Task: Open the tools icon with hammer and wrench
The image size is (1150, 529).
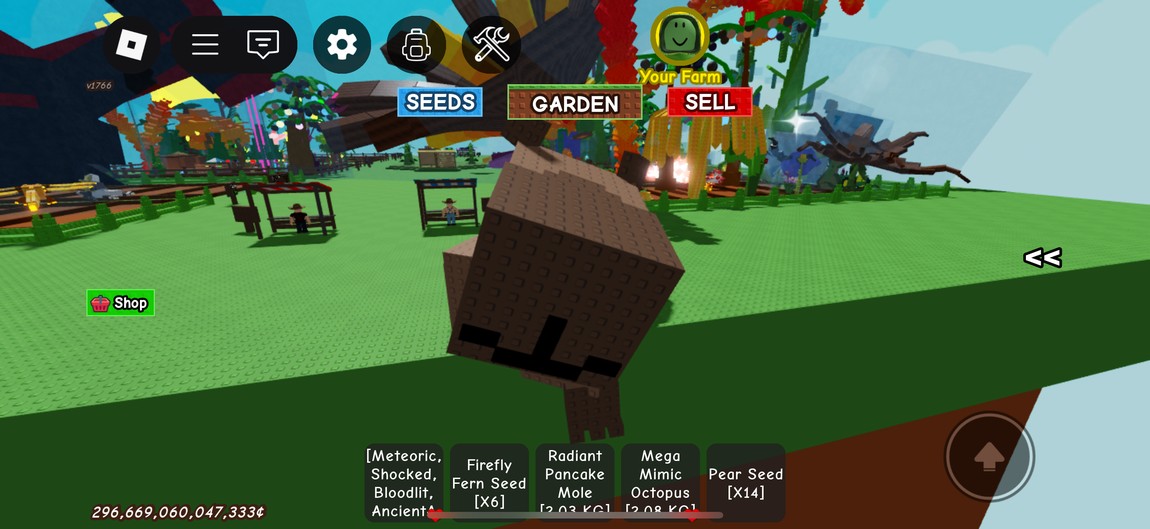Action: tap(491, 45)
